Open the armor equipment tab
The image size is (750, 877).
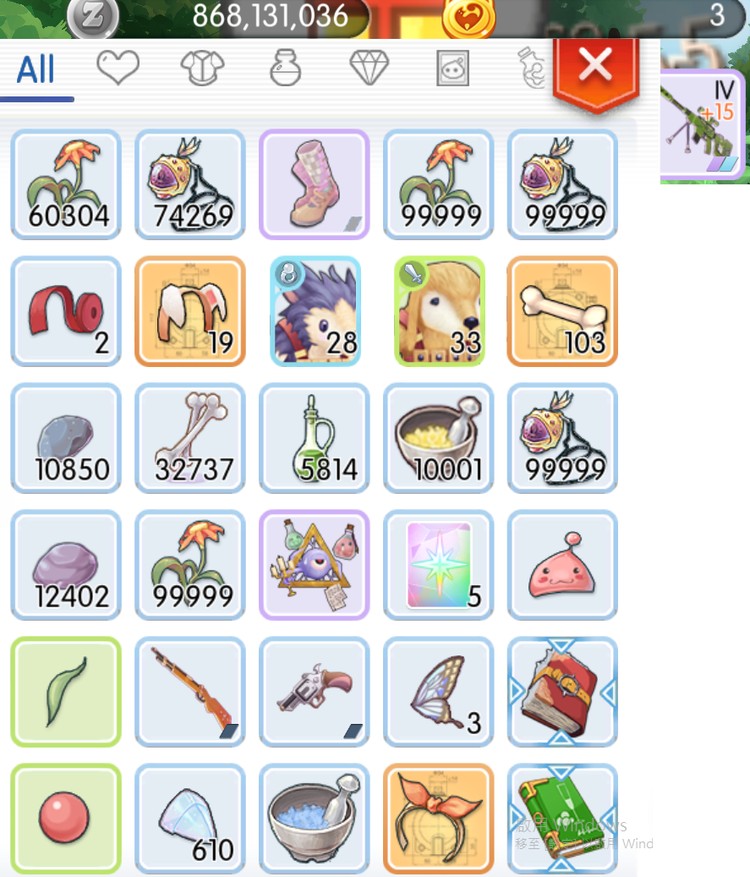pyautogui.click(x=201, y=68)
